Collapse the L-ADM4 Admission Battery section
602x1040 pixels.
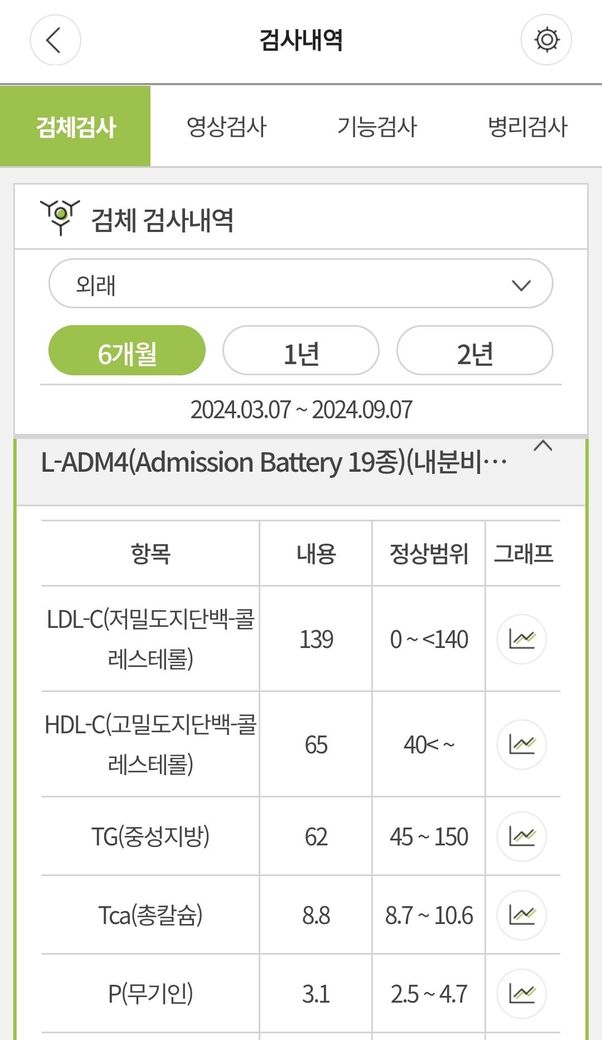point(543,447)
